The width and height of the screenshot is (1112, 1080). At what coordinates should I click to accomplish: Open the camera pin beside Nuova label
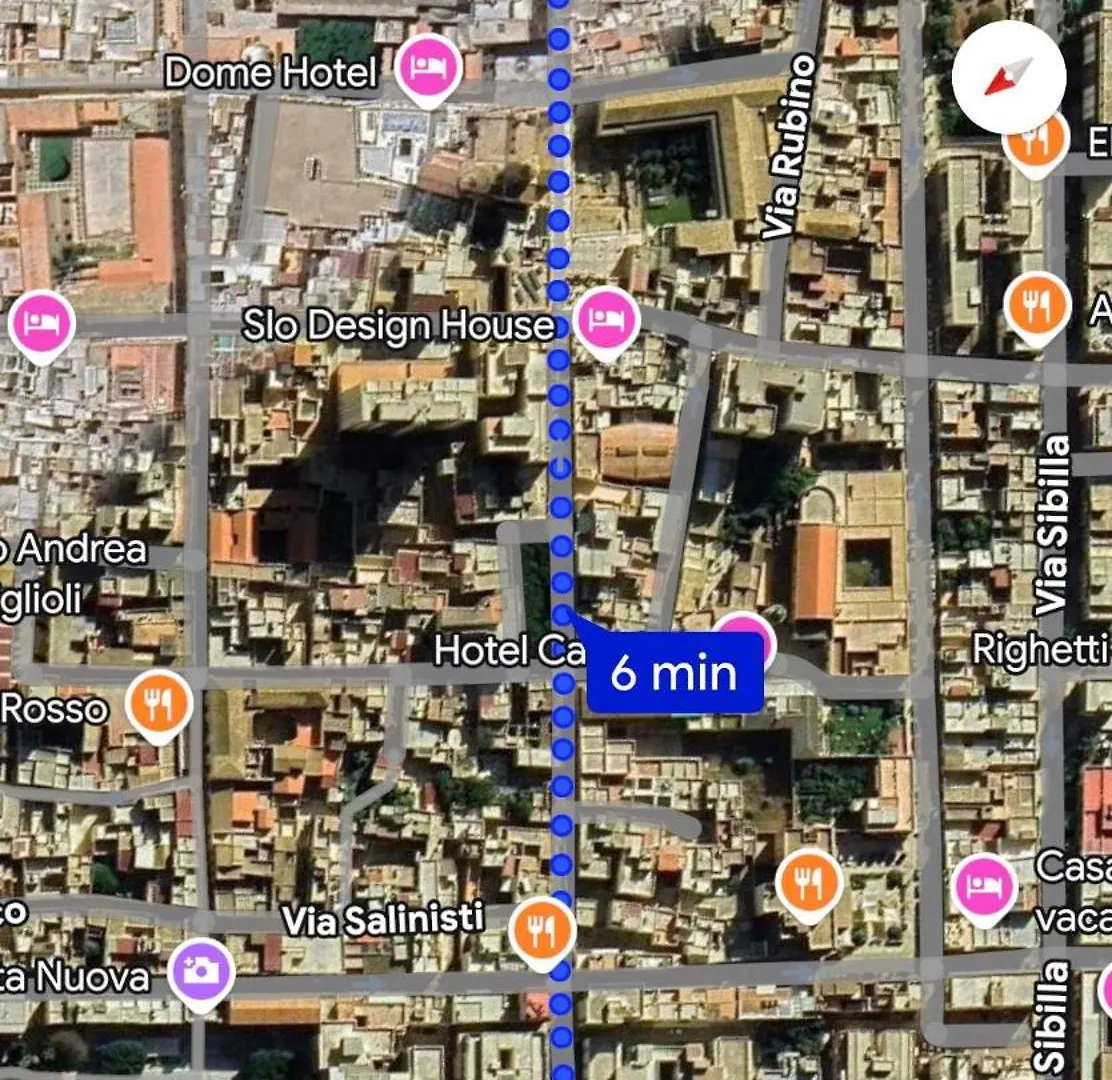tap(201, 971)
